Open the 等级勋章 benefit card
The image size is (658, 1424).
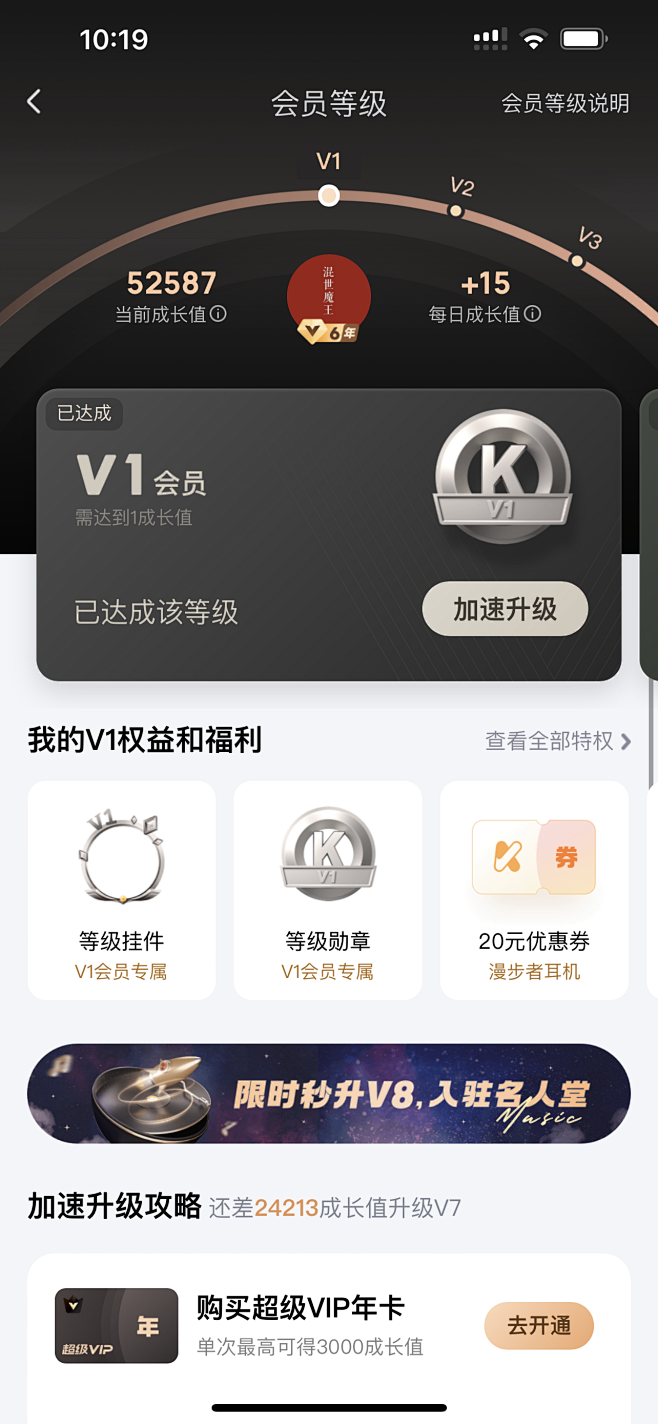[328, 889]
